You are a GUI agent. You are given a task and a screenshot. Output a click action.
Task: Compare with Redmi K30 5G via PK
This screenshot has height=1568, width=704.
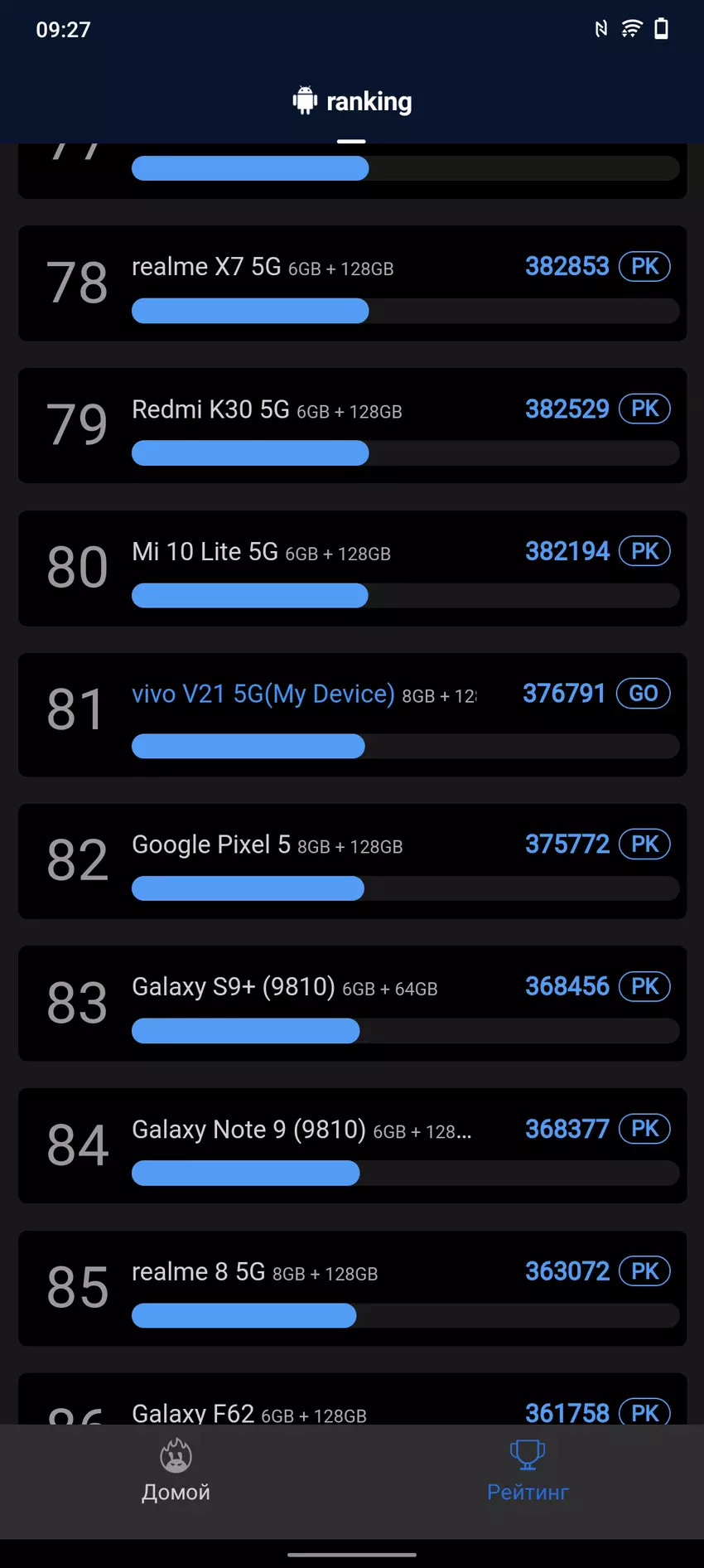pyautogui.click(x=644, y=409)
